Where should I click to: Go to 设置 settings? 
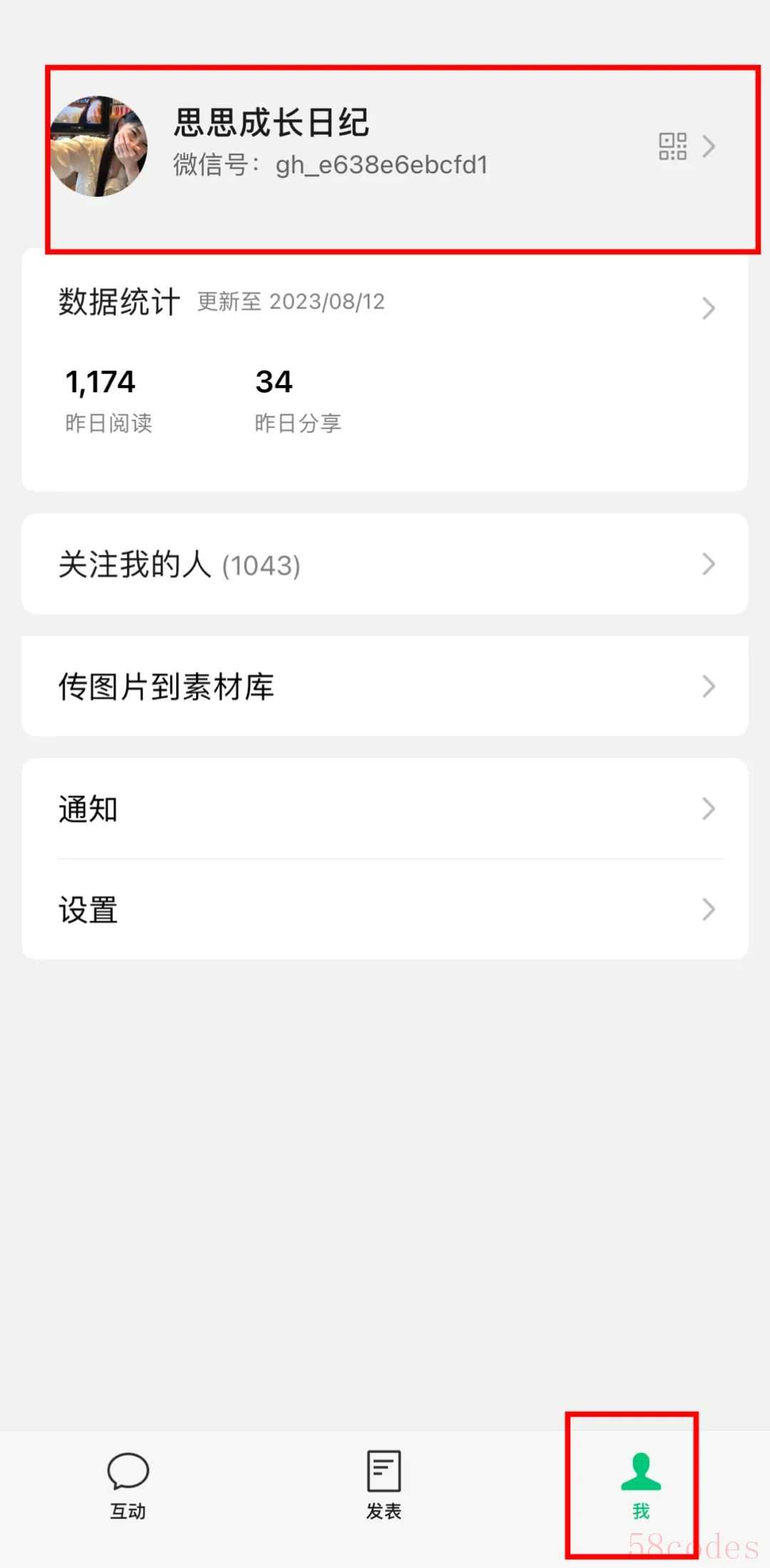(385, 909)
